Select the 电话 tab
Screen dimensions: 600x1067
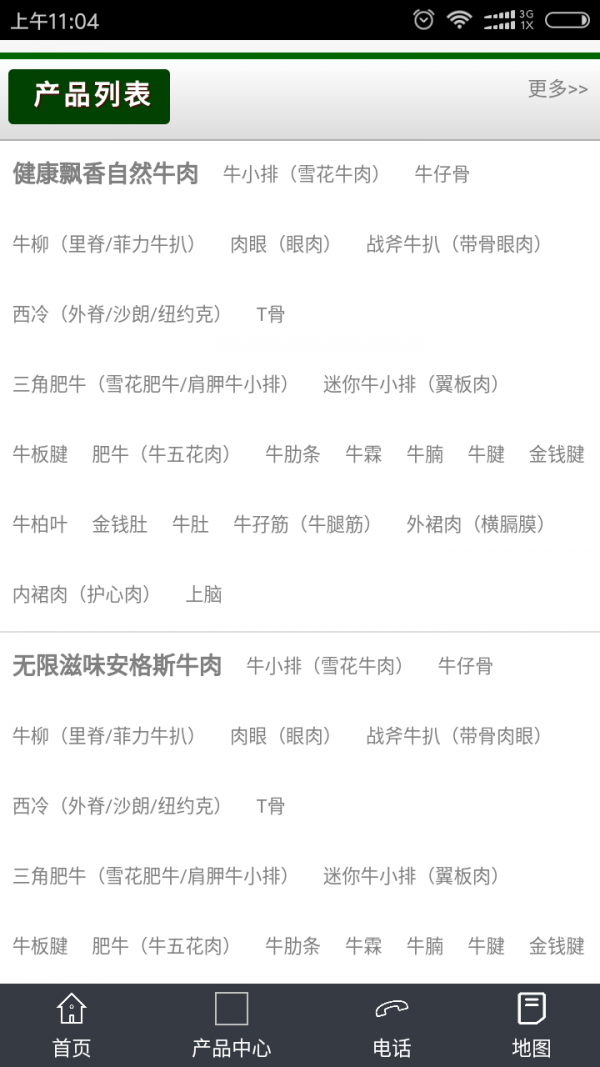tap(391, 1024)
